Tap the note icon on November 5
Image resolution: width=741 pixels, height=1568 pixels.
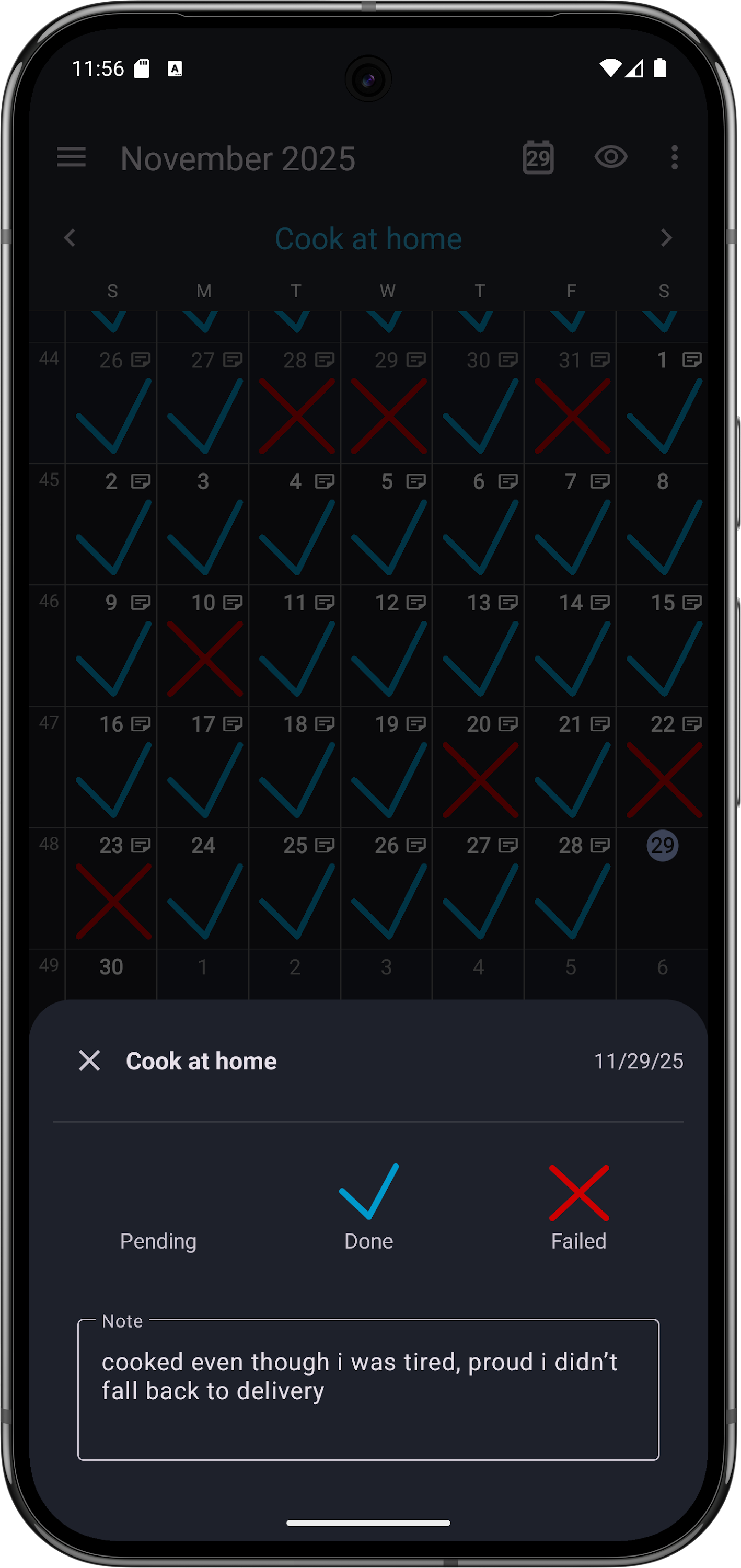tap(416, 481)
